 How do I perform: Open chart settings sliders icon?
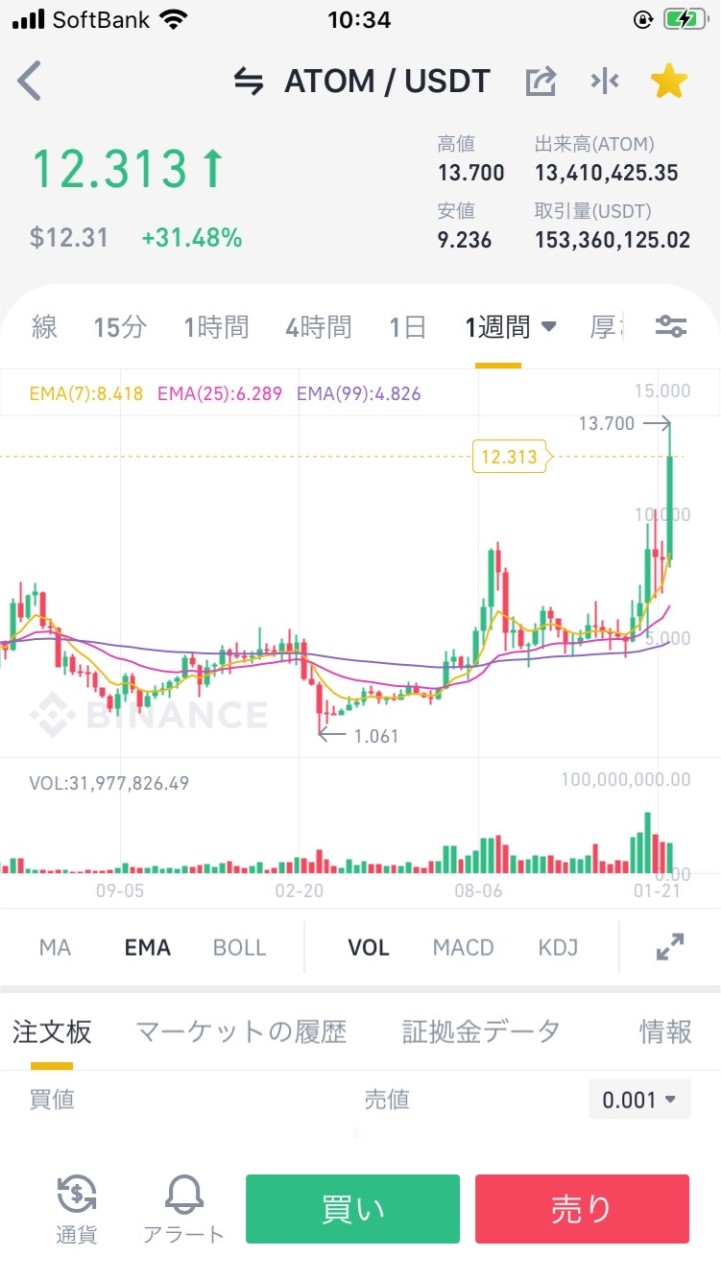(671, 326)
